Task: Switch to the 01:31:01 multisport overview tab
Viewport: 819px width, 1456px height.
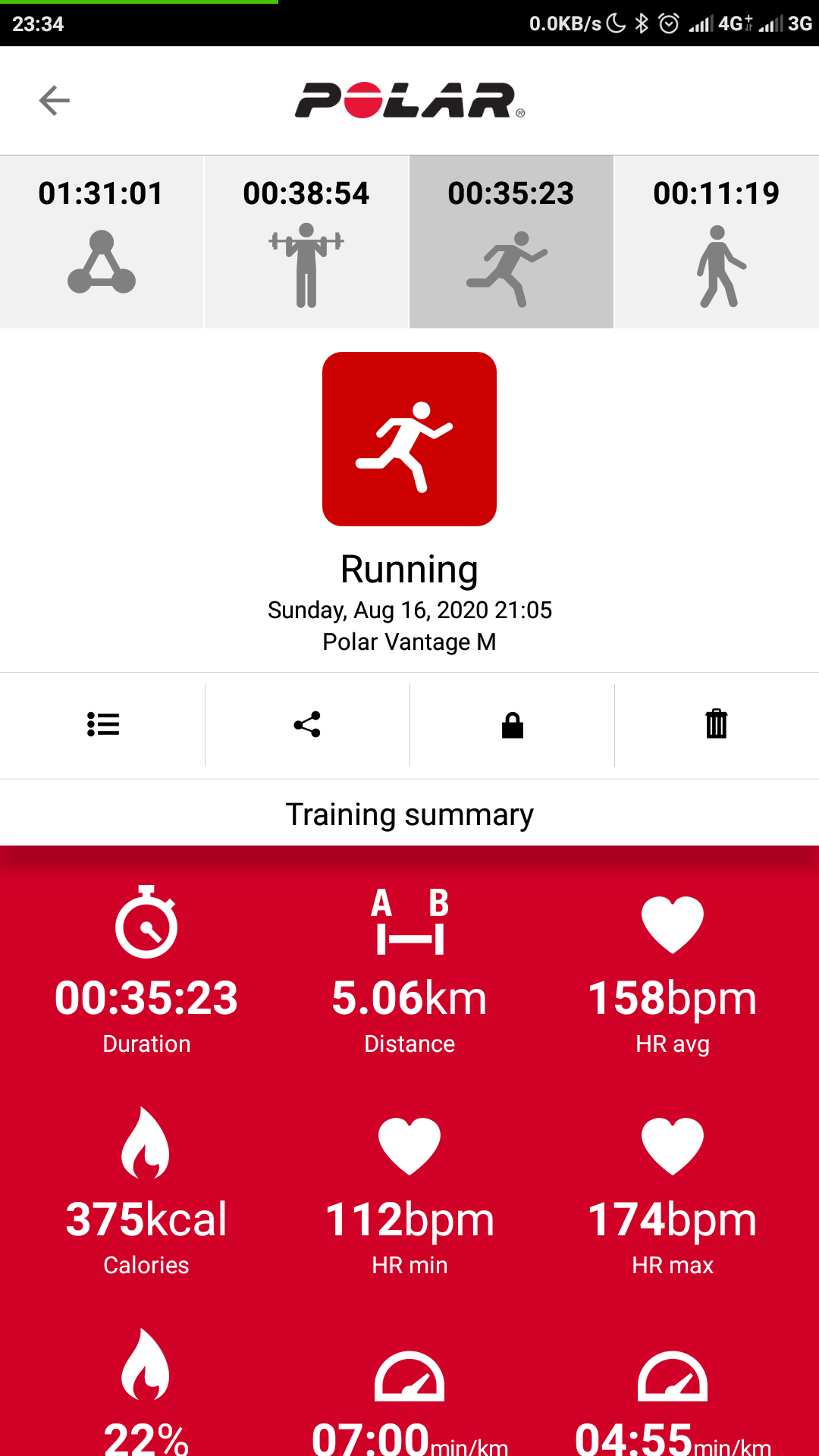Action: pos(102,242)
